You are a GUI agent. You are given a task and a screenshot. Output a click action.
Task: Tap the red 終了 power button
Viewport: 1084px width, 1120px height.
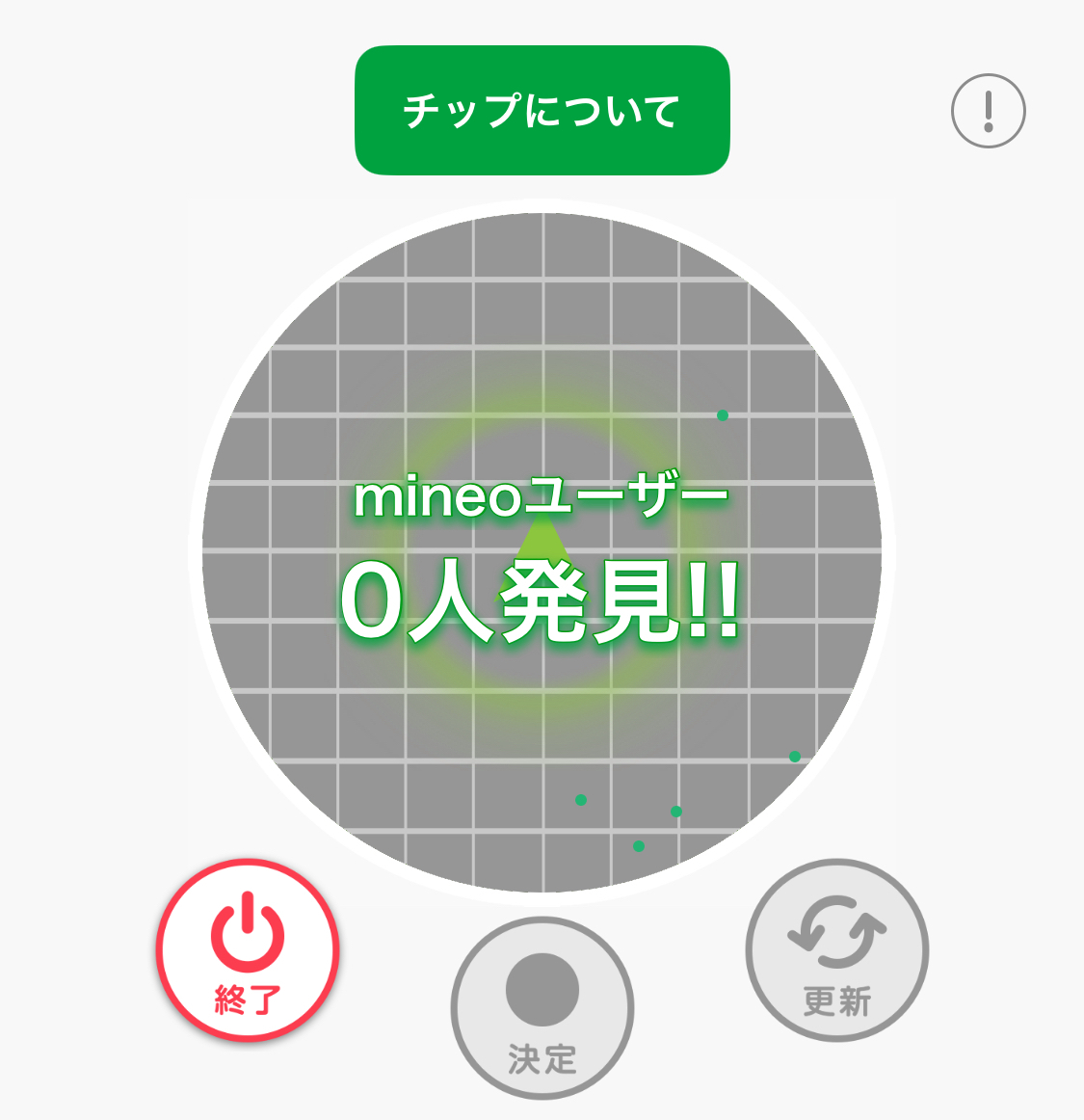pyautogui.click(x=248, y=949)
